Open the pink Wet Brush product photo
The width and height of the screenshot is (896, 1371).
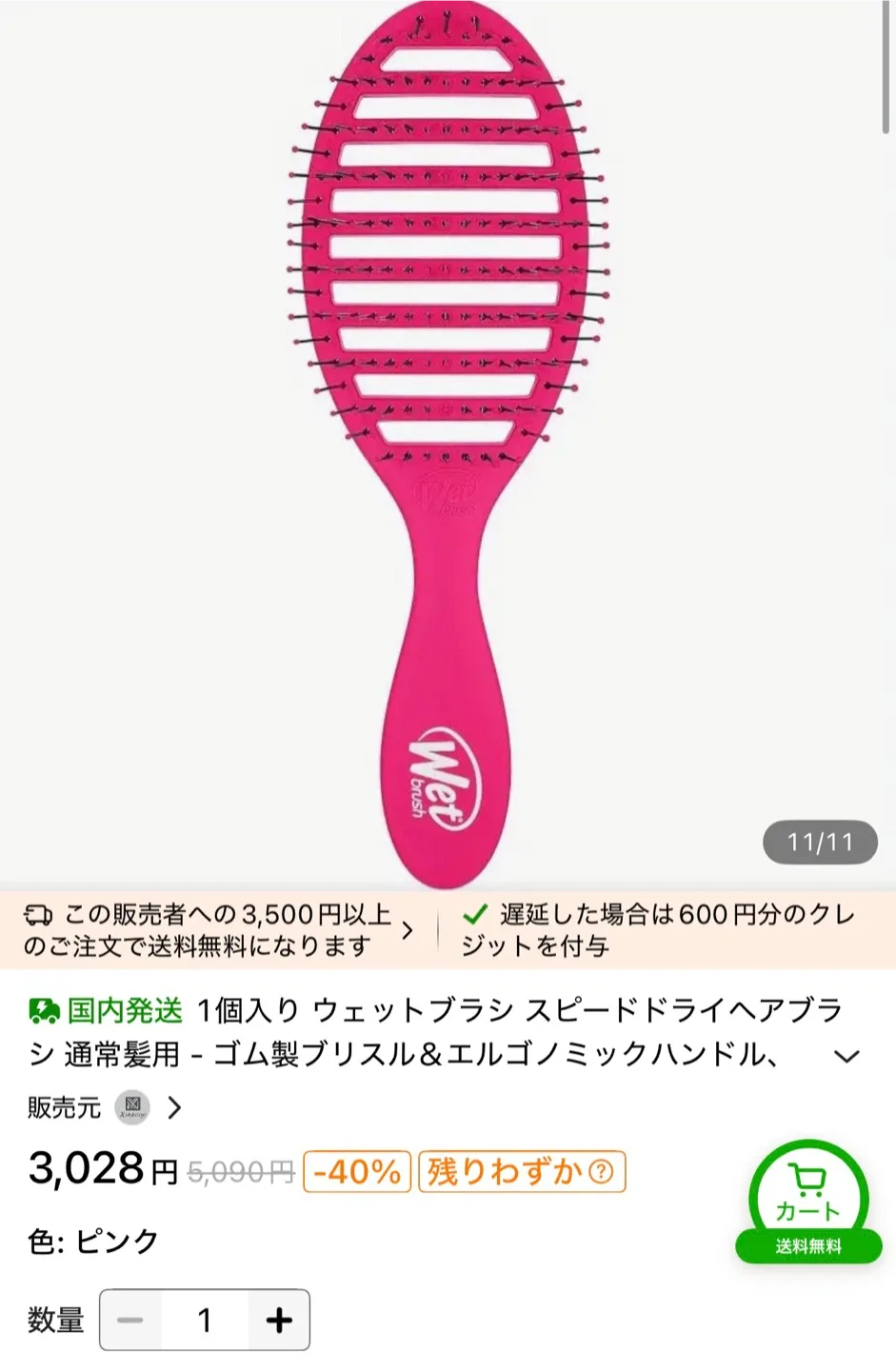point(448,438)
